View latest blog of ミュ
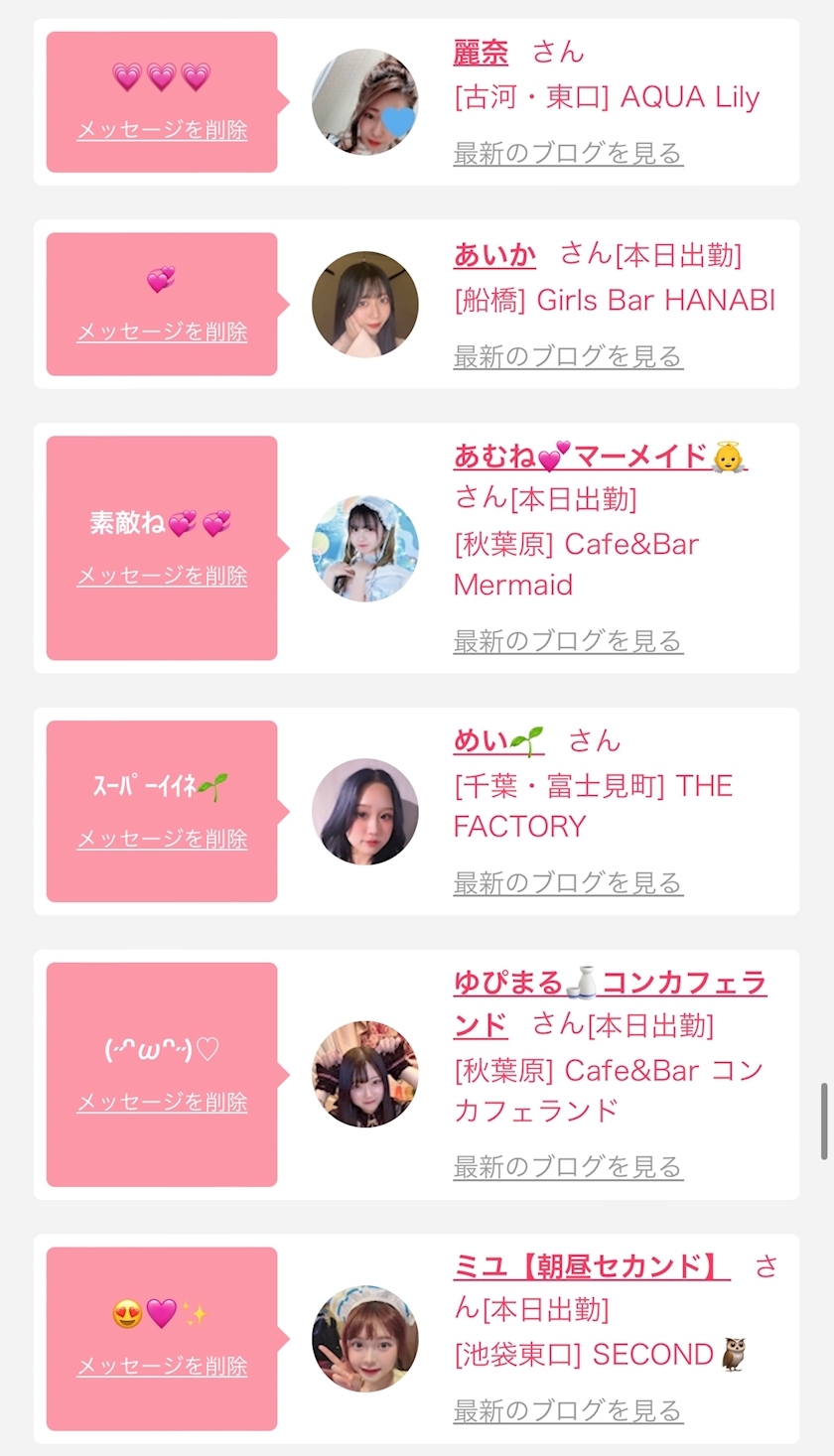Screen dimensions: 834x1456 [568, 1410]
